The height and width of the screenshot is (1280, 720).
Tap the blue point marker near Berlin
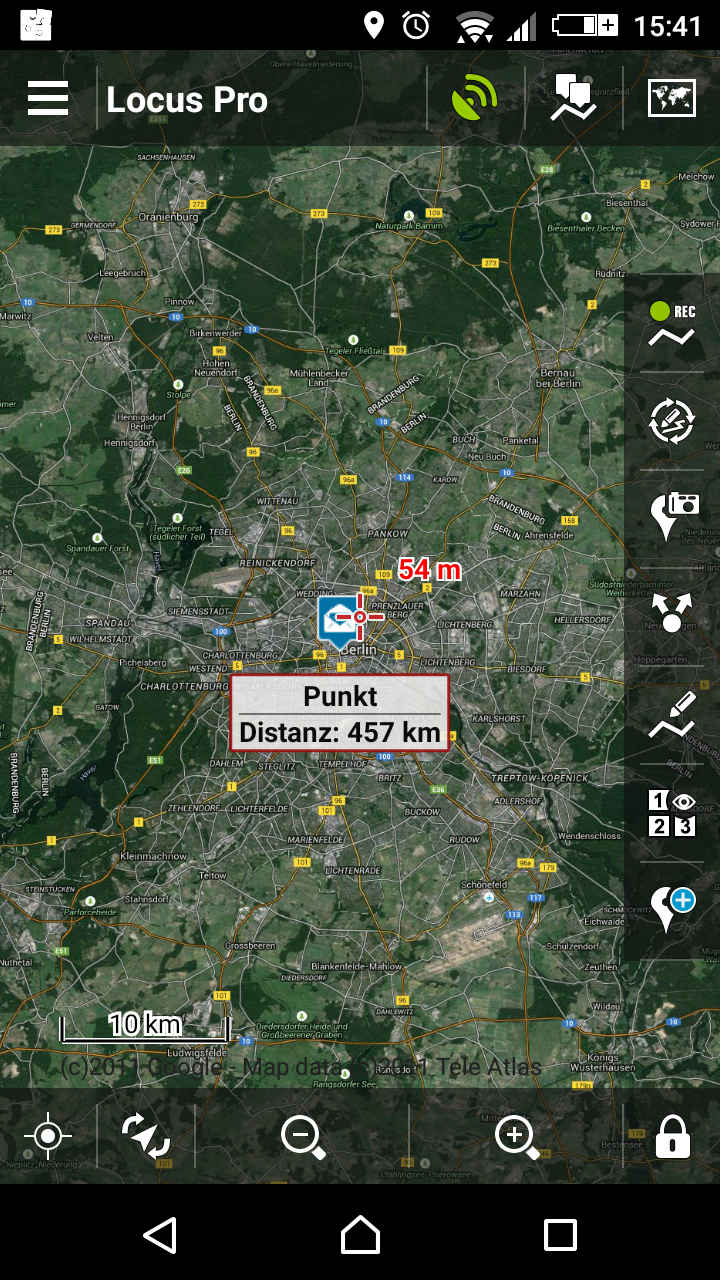pyautogui.click(x=335, y=618)
